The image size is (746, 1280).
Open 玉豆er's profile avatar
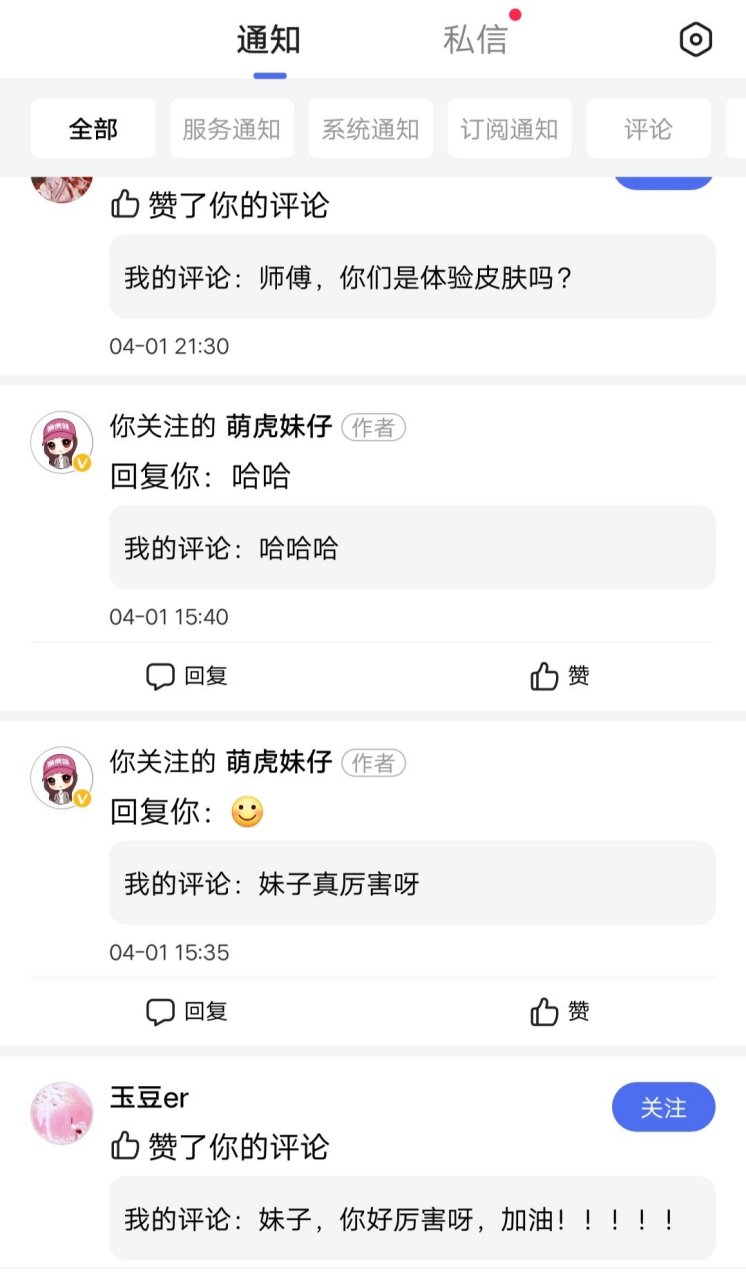(x=61, y=1111)
